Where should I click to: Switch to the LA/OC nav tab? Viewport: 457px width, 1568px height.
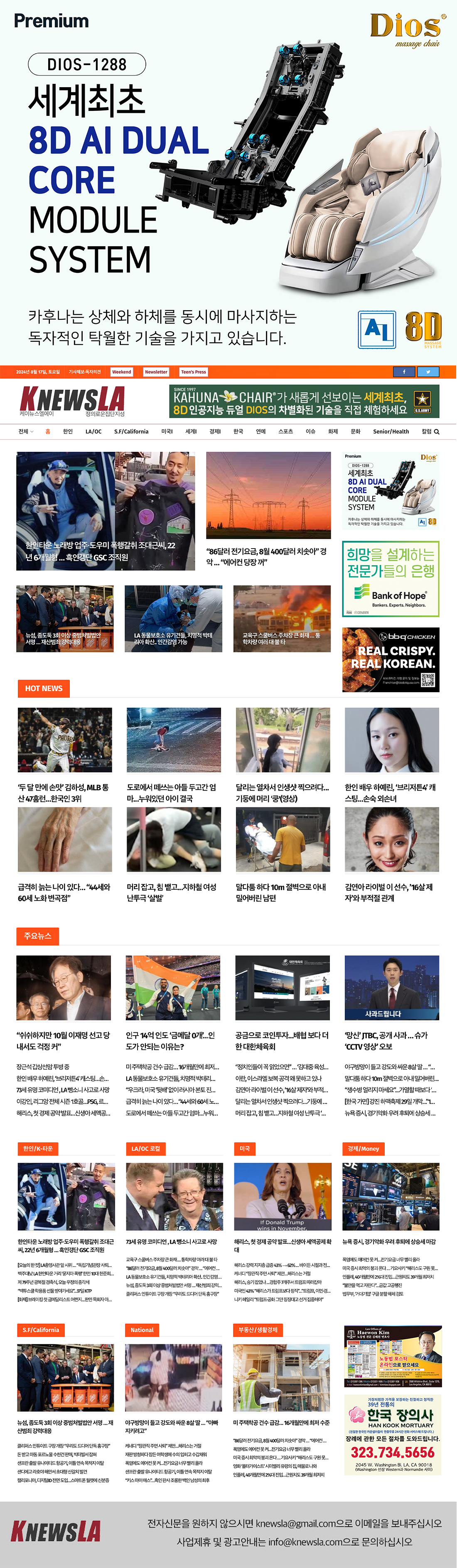pos(93,431)
